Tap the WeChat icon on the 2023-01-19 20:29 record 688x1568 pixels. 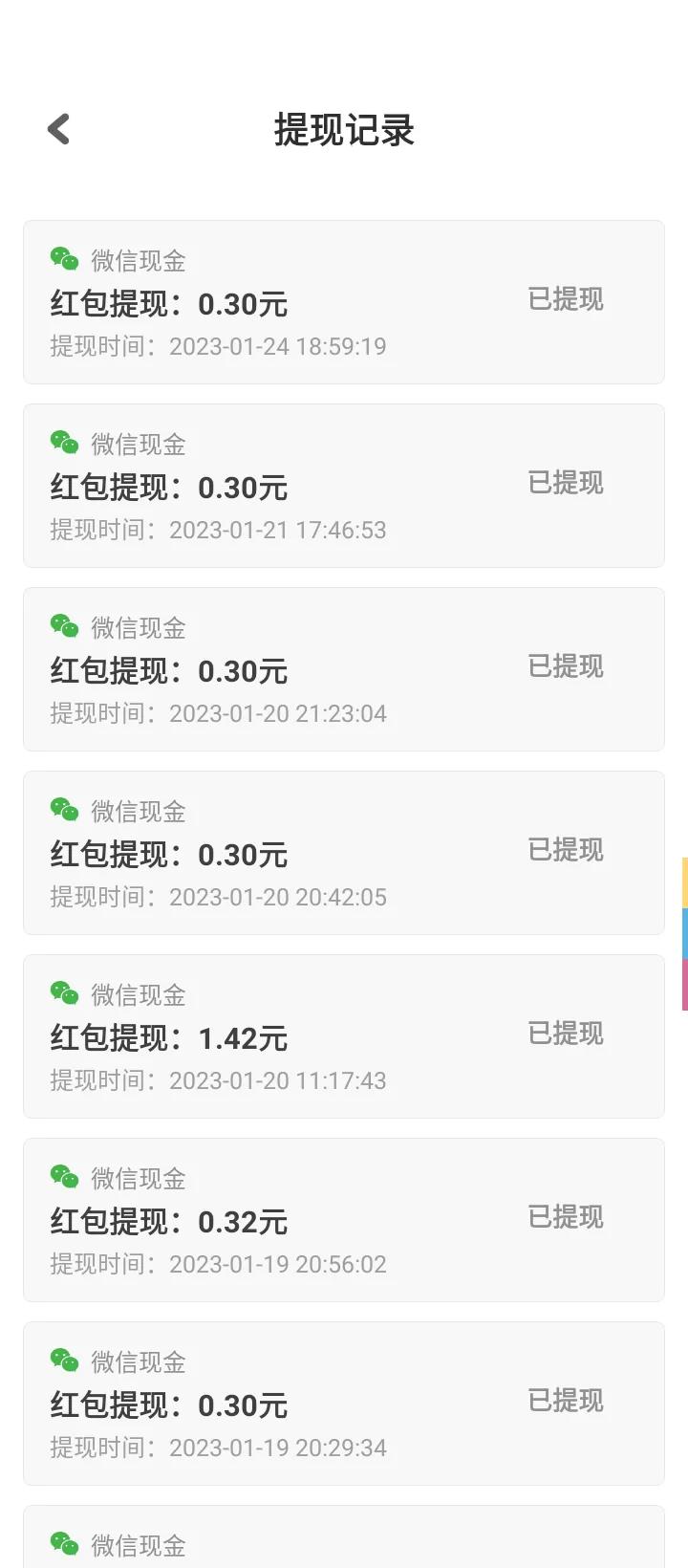point(63,1360)
